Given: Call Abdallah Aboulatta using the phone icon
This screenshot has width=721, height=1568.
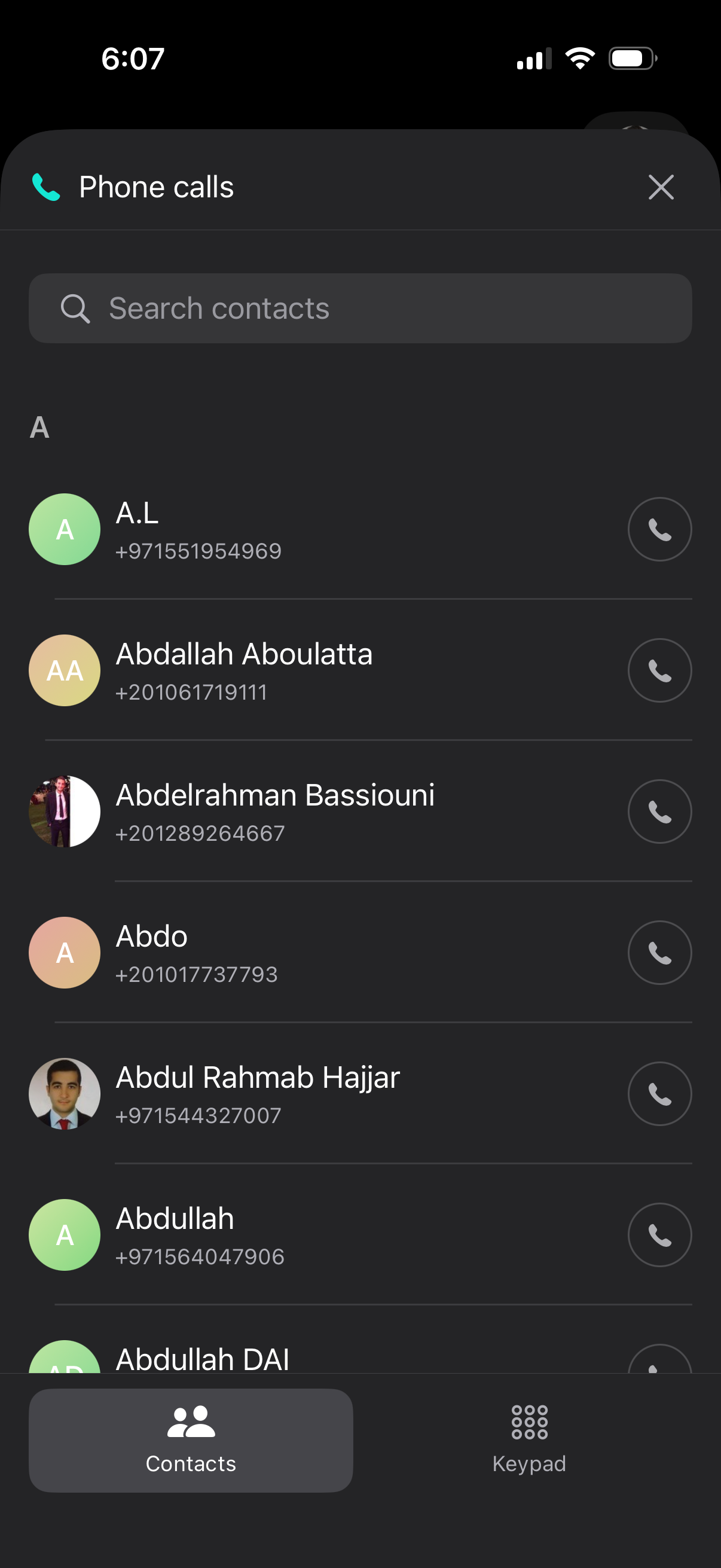Looking at the screenshot, I should click(659, 670).
